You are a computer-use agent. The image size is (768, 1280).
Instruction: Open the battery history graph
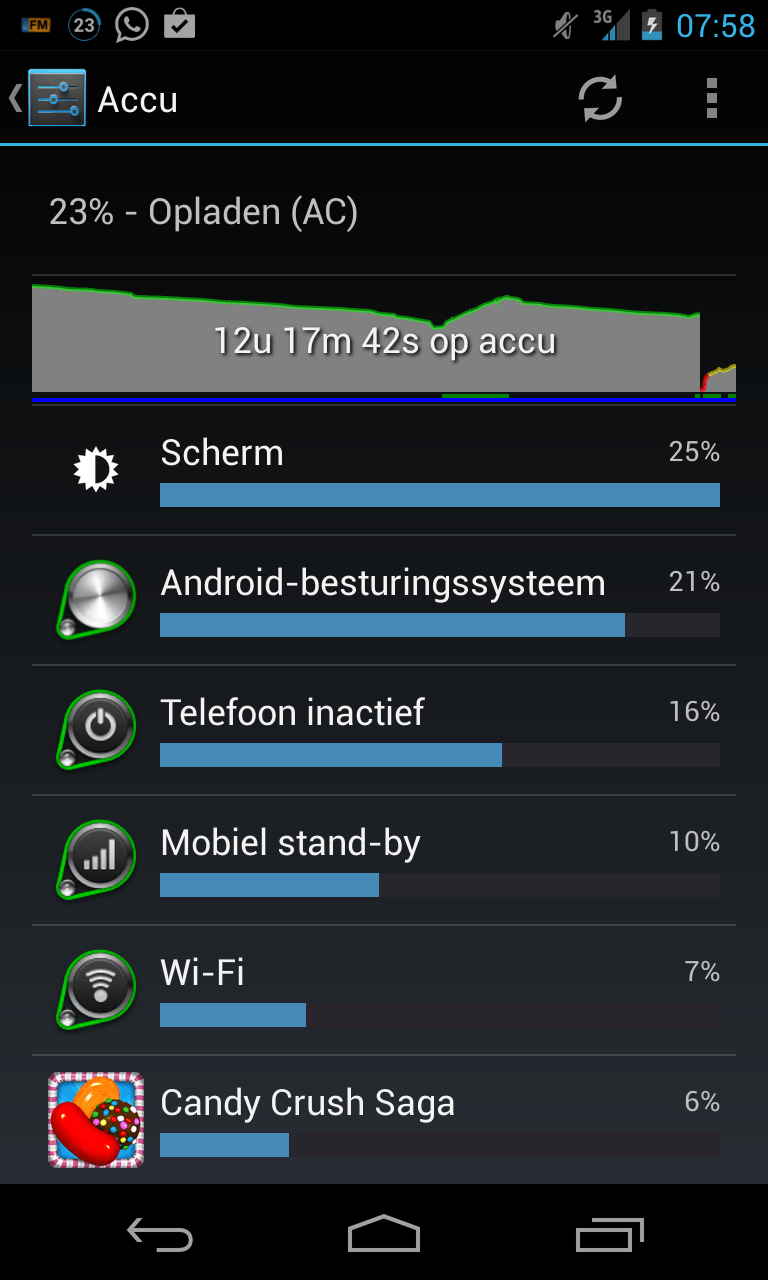tap(384, 338)
